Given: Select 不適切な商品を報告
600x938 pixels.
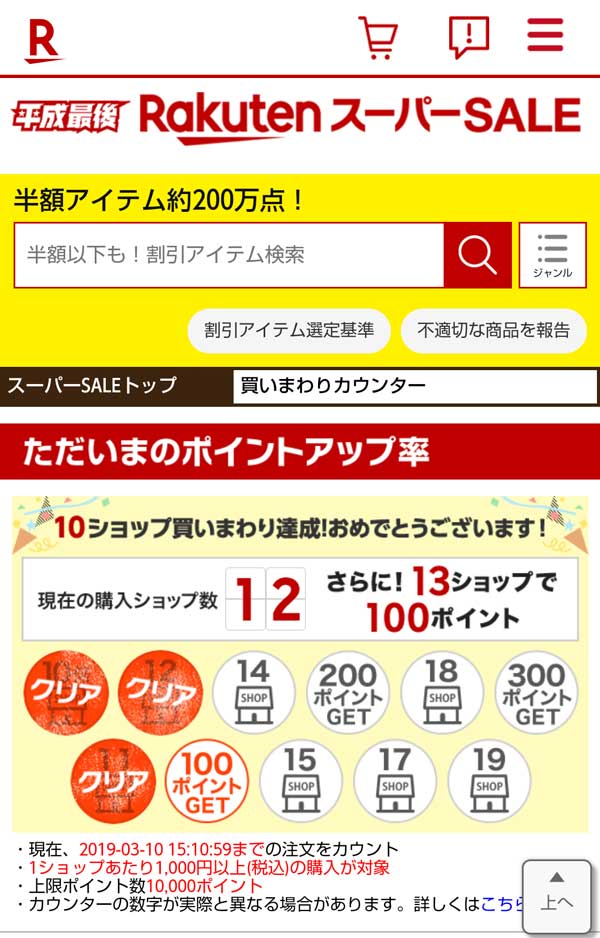Looking at the screenshot, I should pyautogui.click(x=493, y=330).
